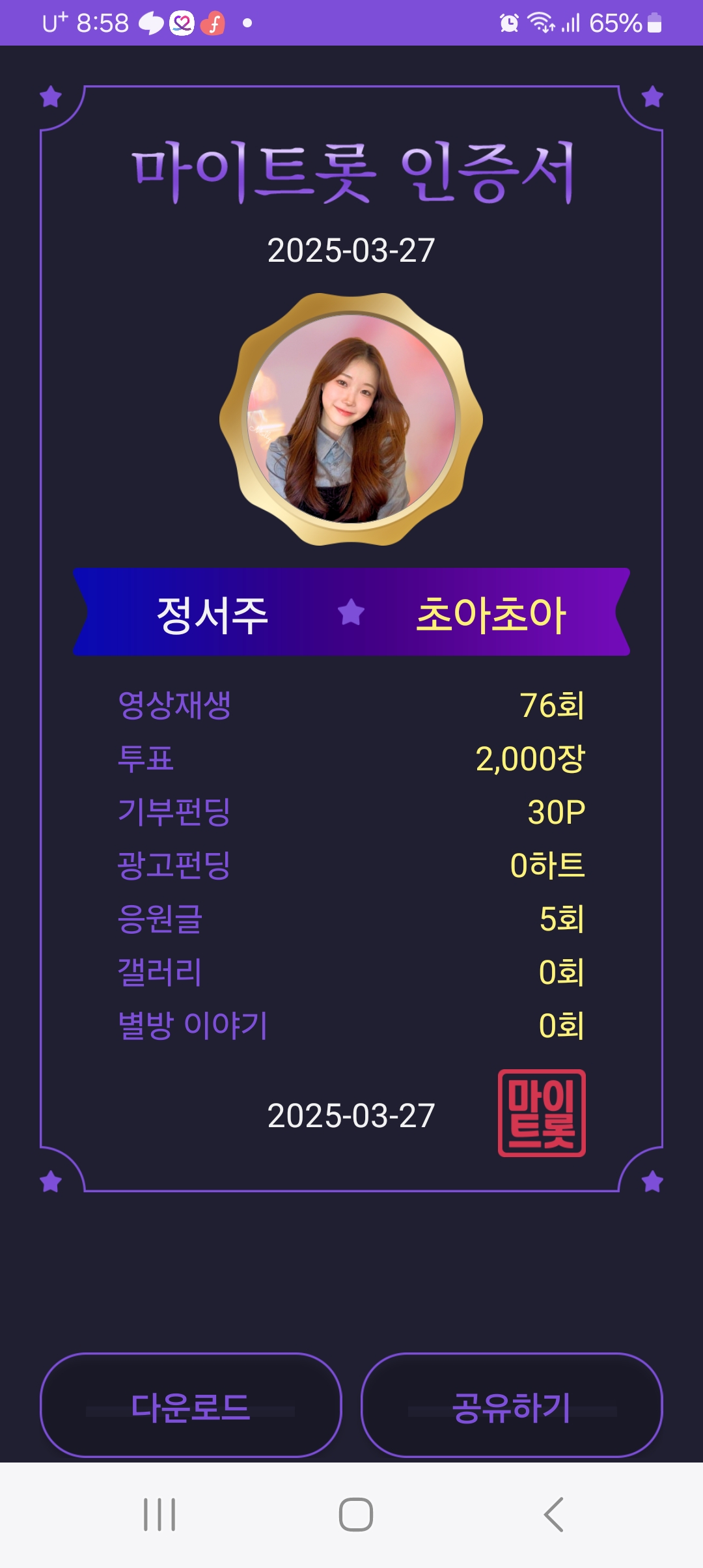Share the certificate via the 공유하기 button

click(x=512, y=1405)
